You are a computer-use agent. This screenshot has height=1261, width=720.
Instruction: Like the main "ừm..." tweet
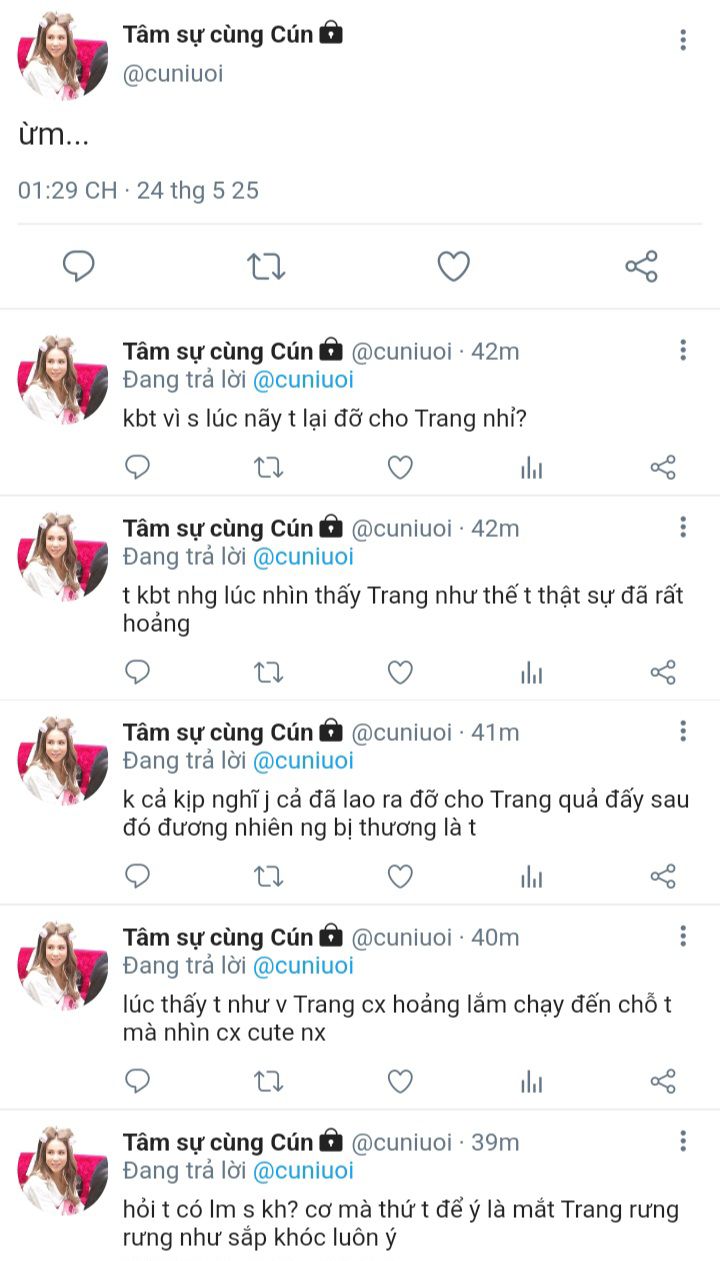click(453, 266)
